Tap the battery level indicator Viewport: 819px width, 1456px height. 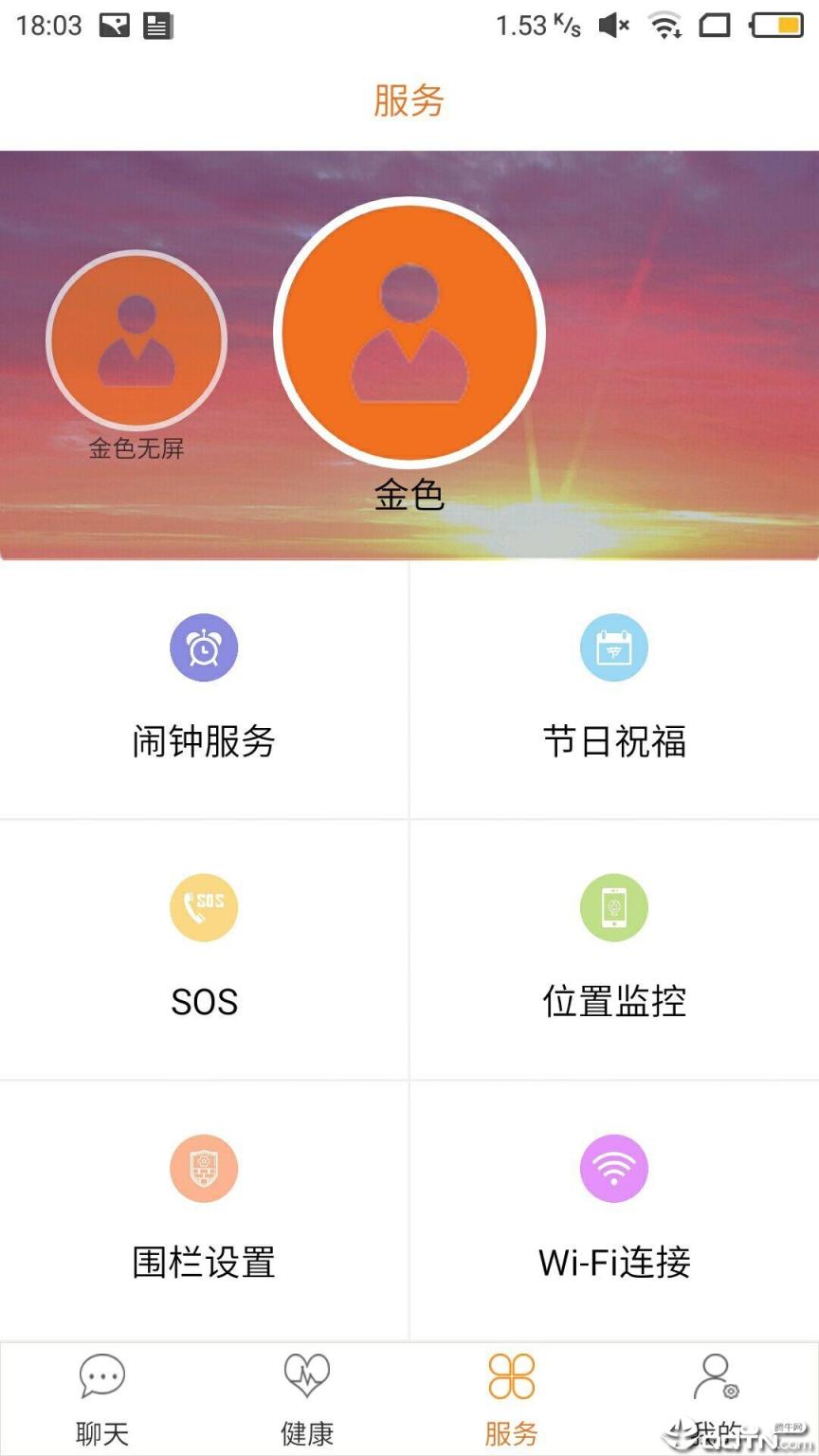click(x=775, y=26)
